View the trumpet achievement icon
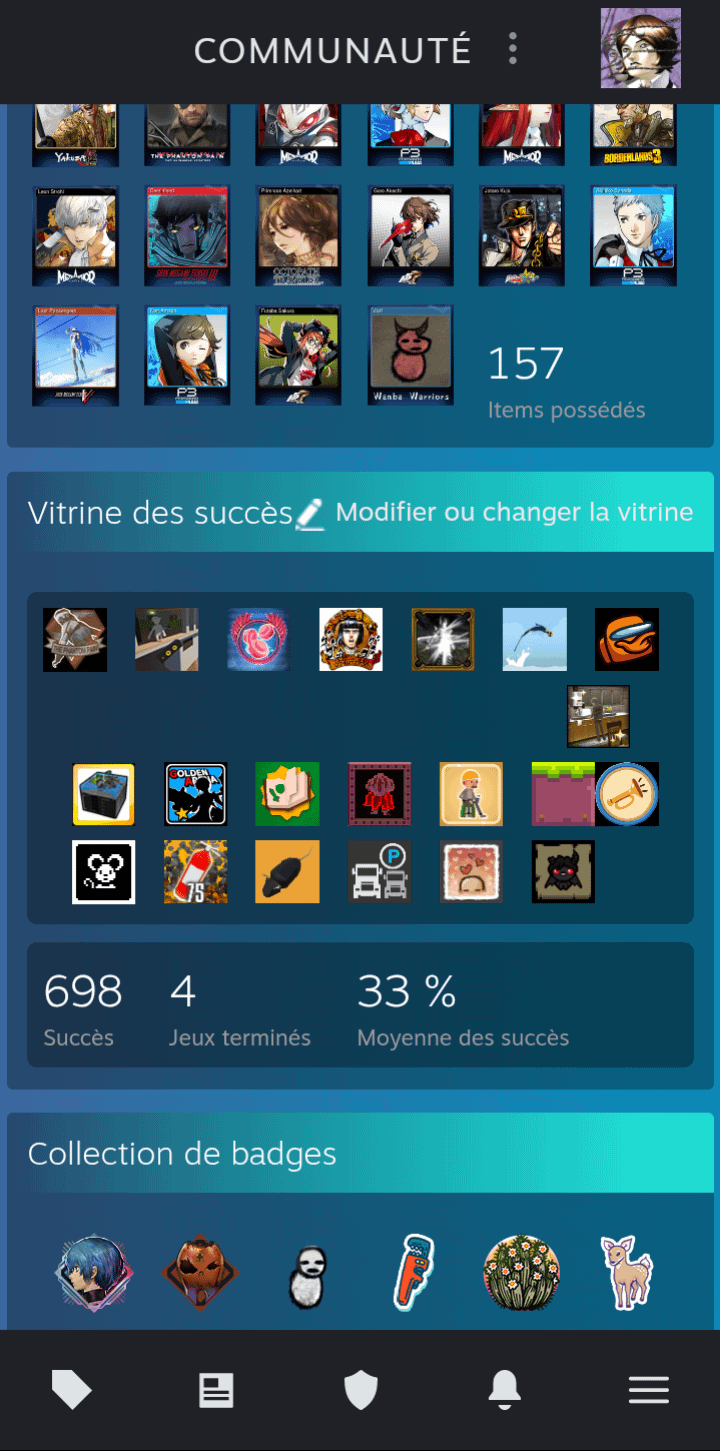Viewport: 720px width, 1451px height. [627, 794]
